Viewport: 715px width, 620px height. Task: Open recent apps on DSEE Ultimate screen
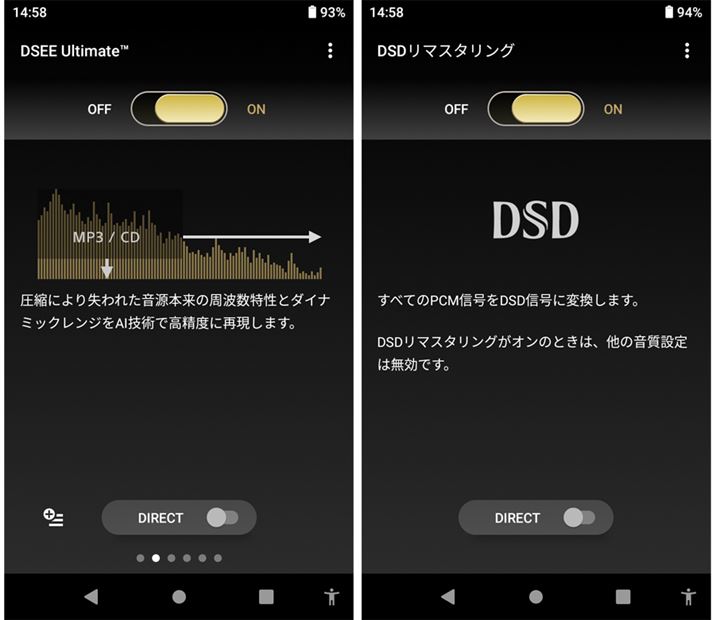[266, 597]
